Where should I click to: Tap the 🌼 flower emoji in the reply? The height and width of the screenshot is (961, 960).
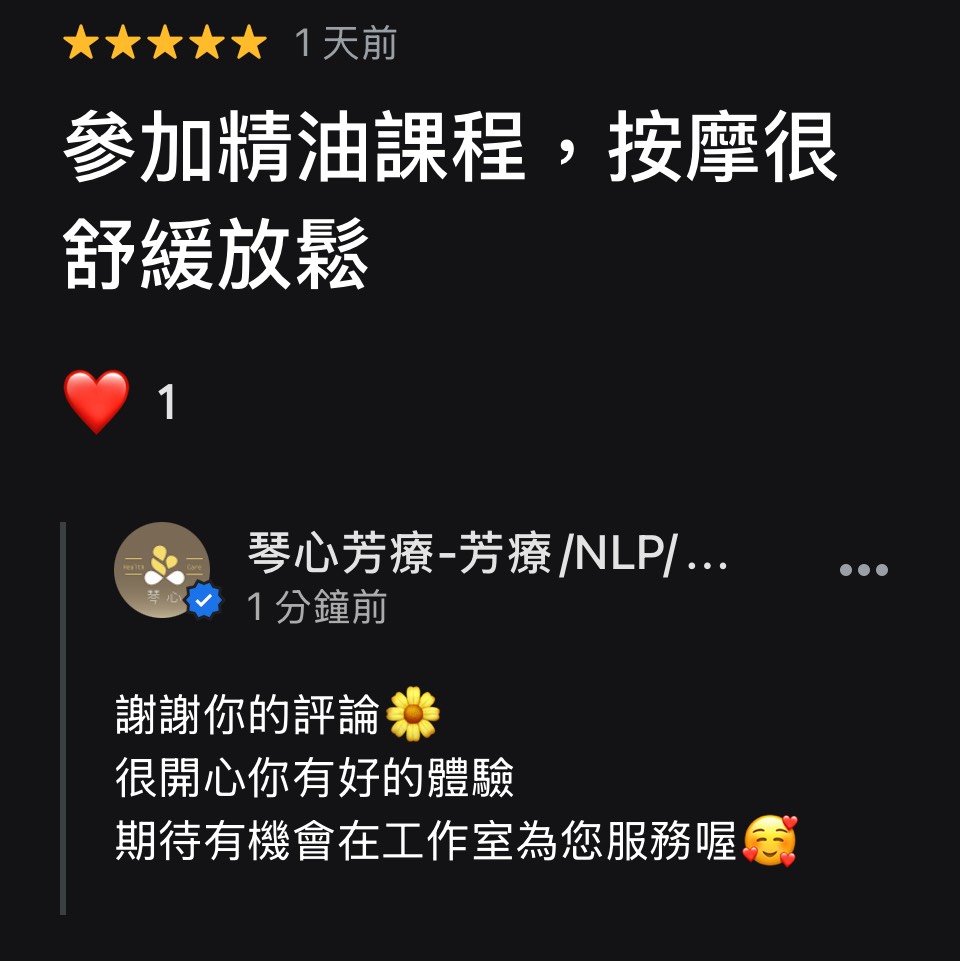(414, 711)
